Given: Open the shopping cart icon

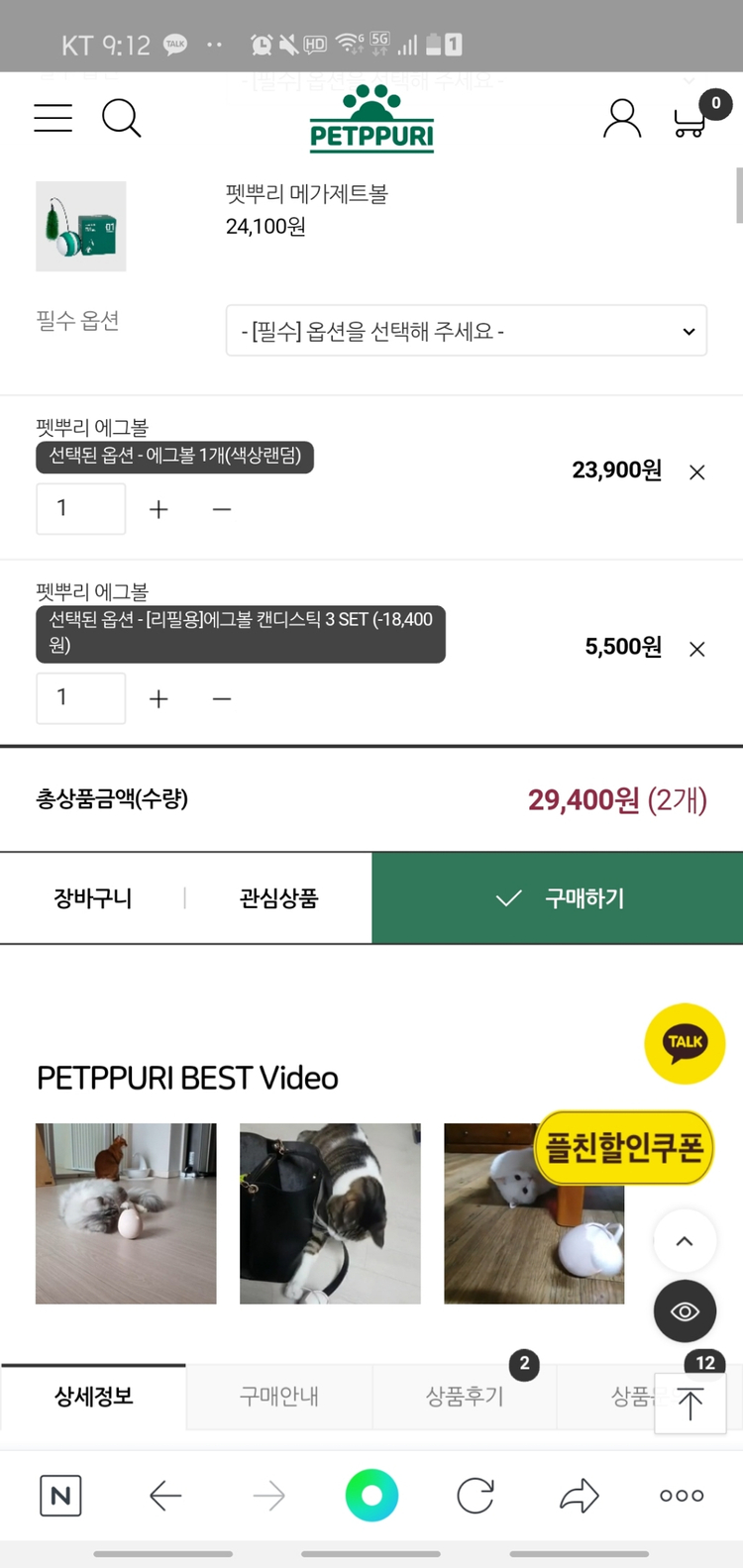Looking at the screenshot, I should 690,121.
